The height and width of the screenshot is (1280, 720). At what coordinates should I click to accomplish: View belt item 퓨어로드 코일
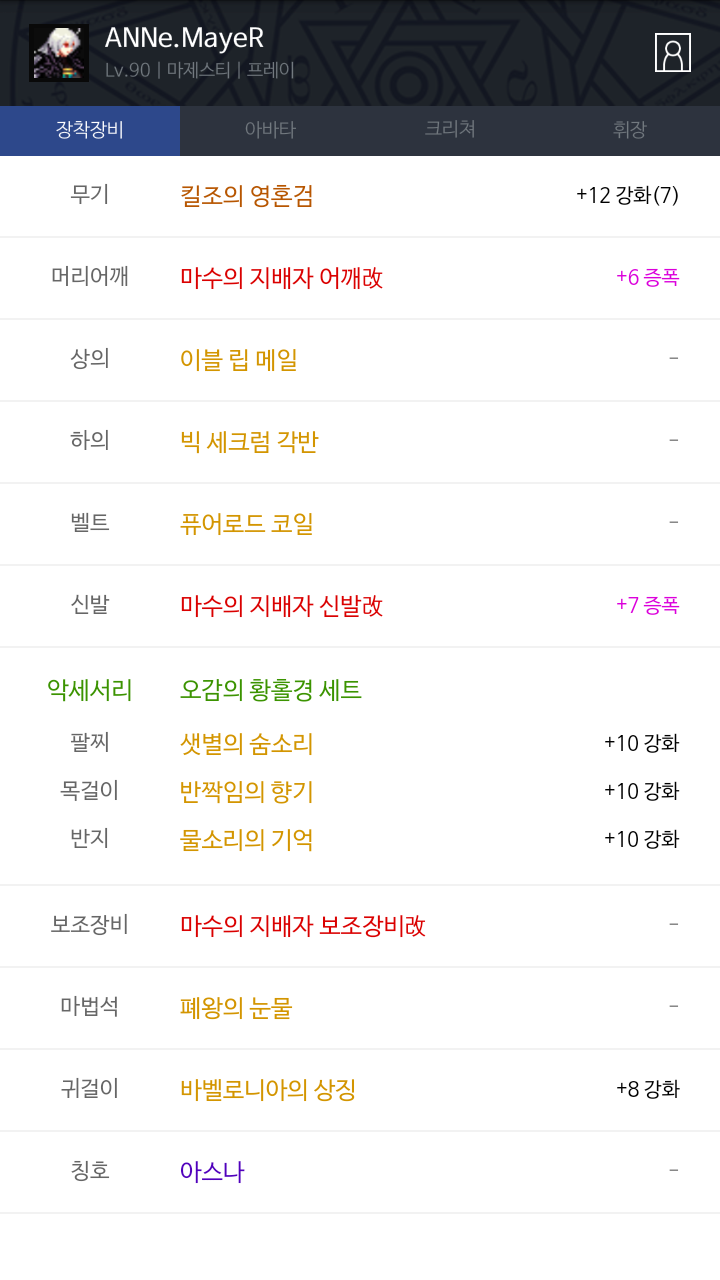(247, 524)
